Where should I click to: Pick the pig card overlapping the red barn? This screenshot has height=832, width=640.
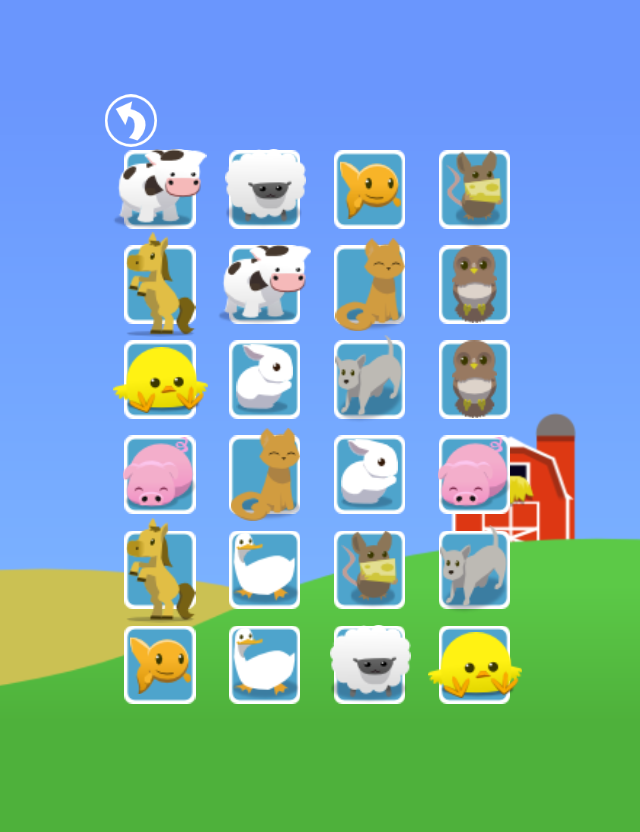[x=474, y=474]
